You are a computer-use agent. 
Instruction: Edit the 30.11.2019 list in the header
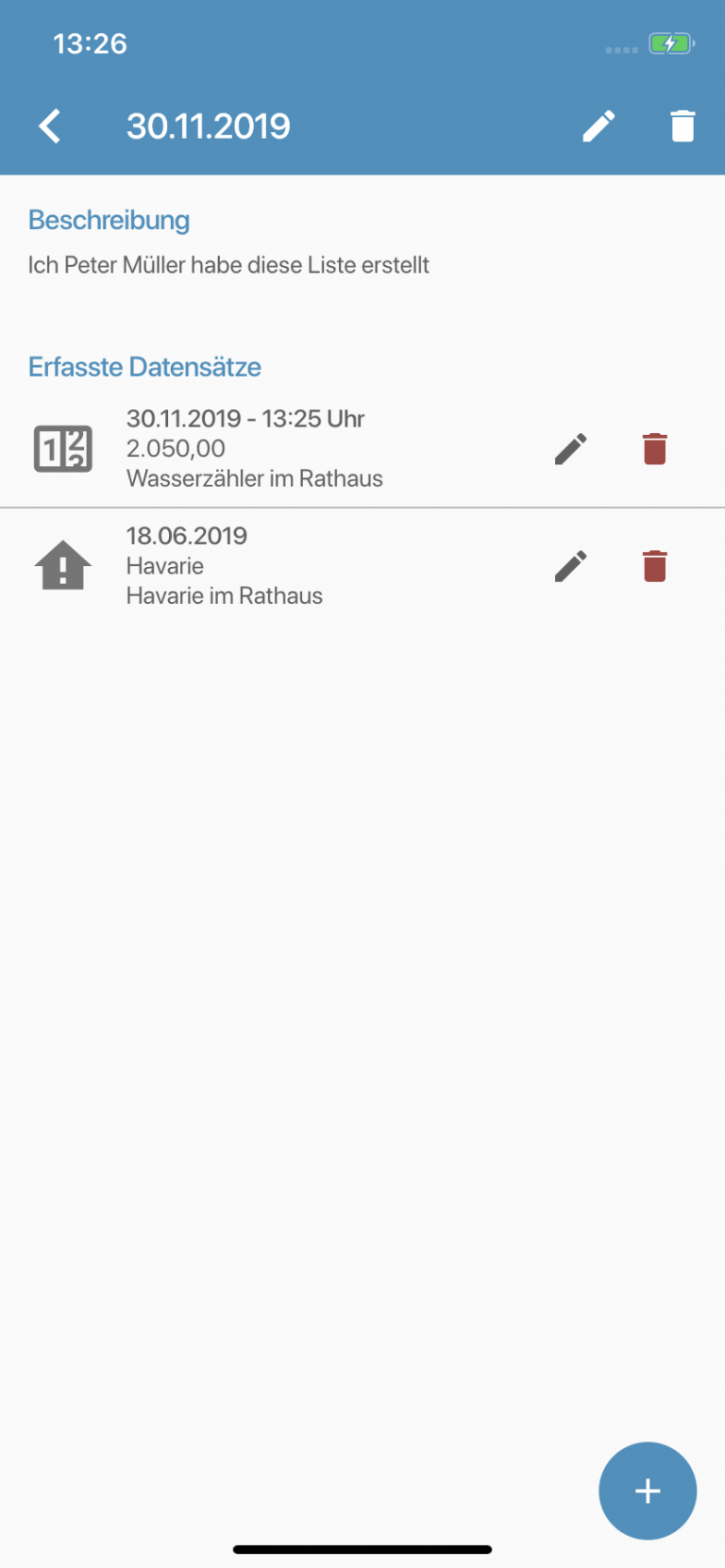point(599,125)
